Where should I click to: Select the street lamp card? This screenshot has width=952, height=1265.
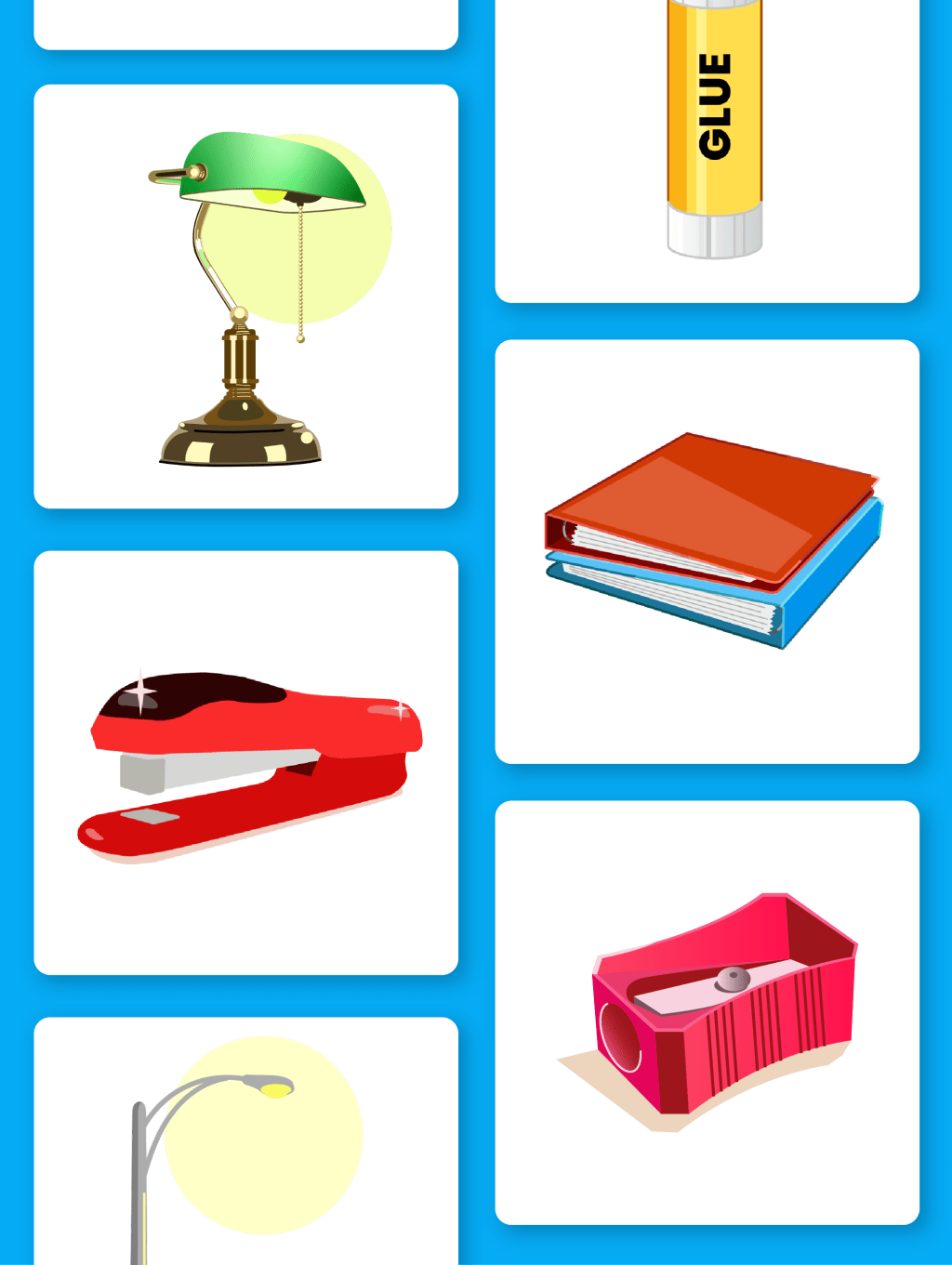[x=245, y=1143]
